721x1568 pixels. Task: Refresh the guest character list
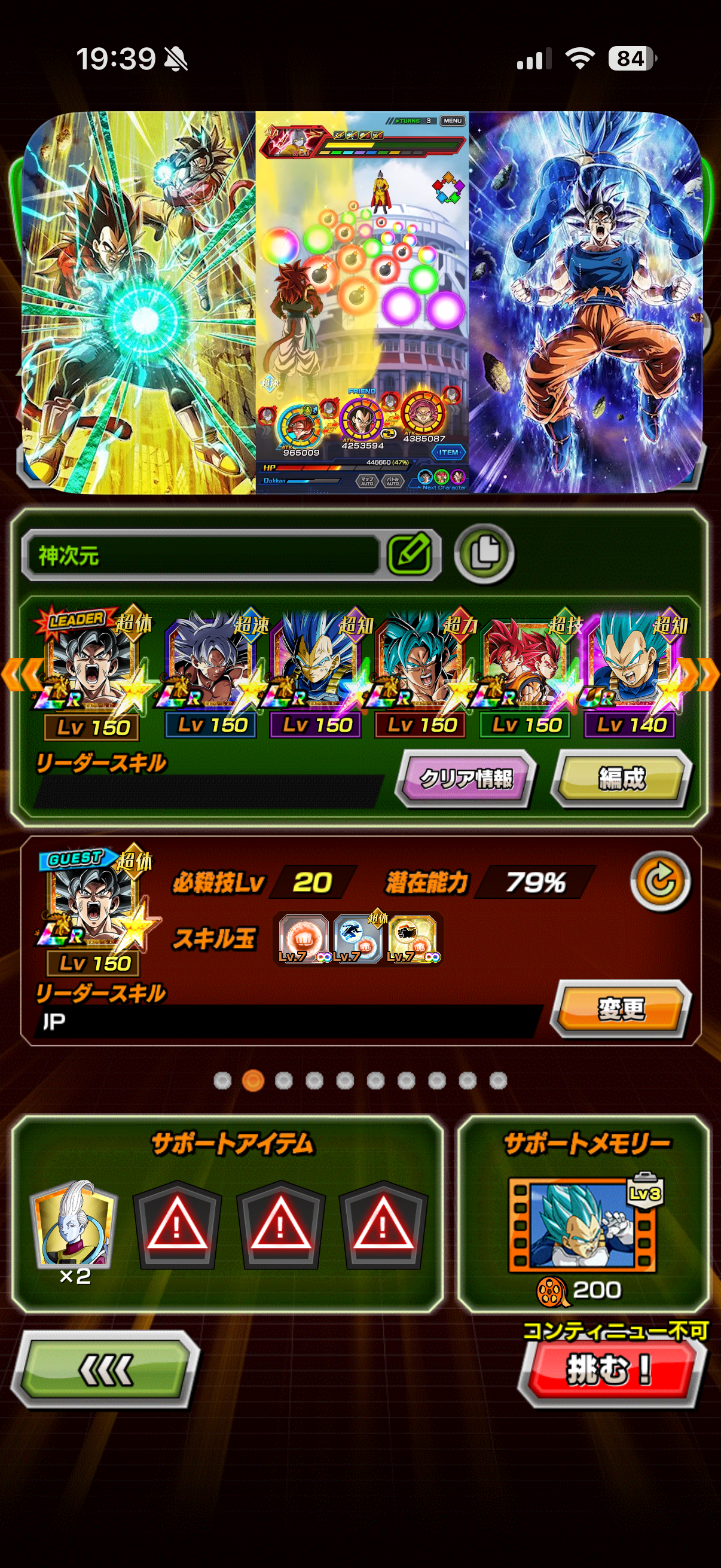point(660,881)
